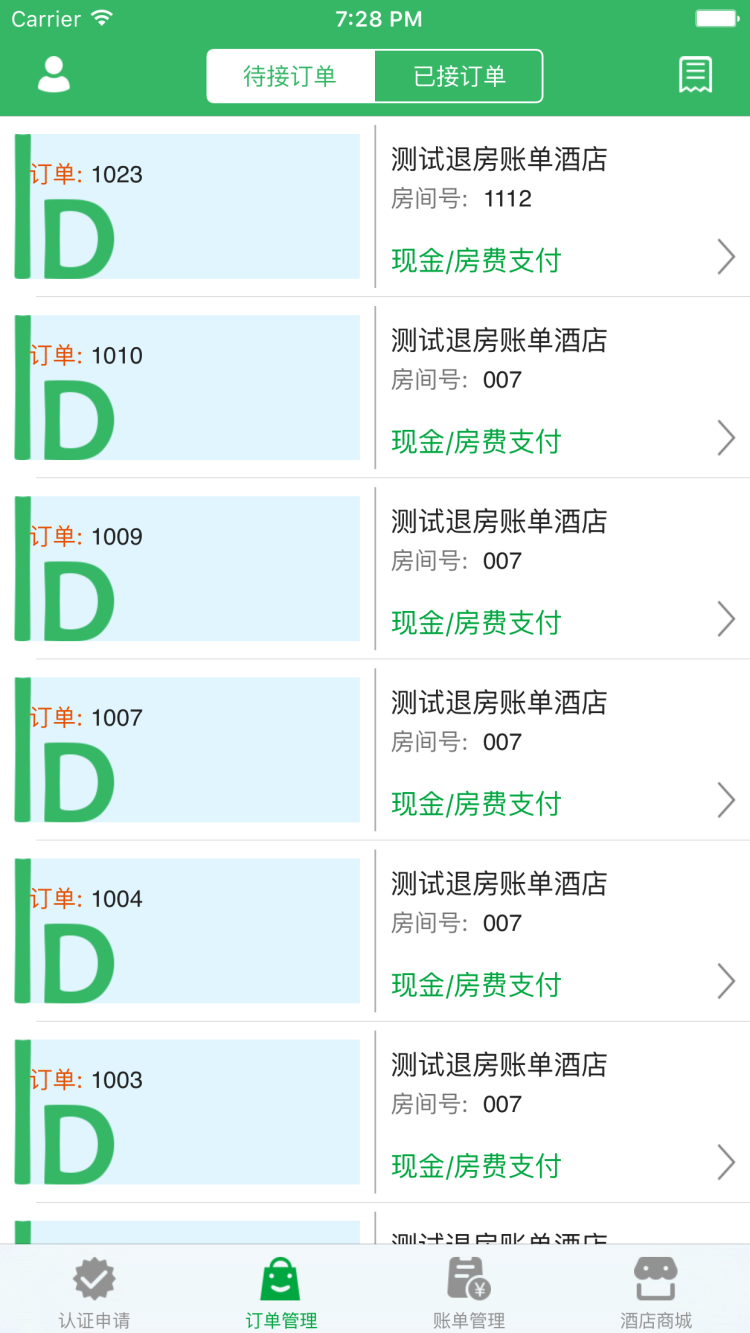750x1333 pixels.
Task: Tap the battery indicator in status bar
Action: (716, 17)
